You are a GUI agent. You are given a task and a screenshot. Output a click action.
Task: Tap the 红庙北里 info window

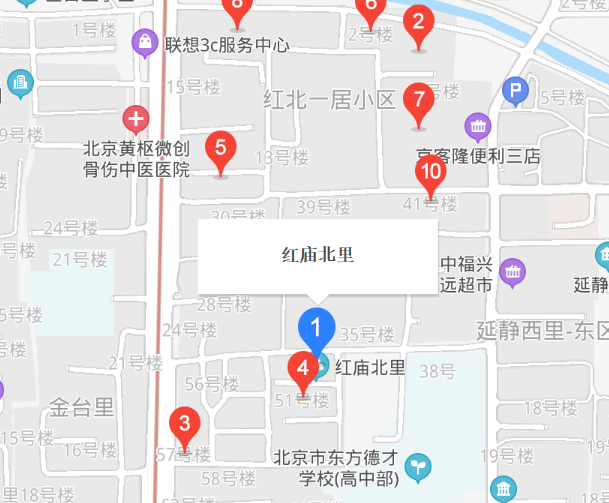pyautogui.click(x=318, y=255)
